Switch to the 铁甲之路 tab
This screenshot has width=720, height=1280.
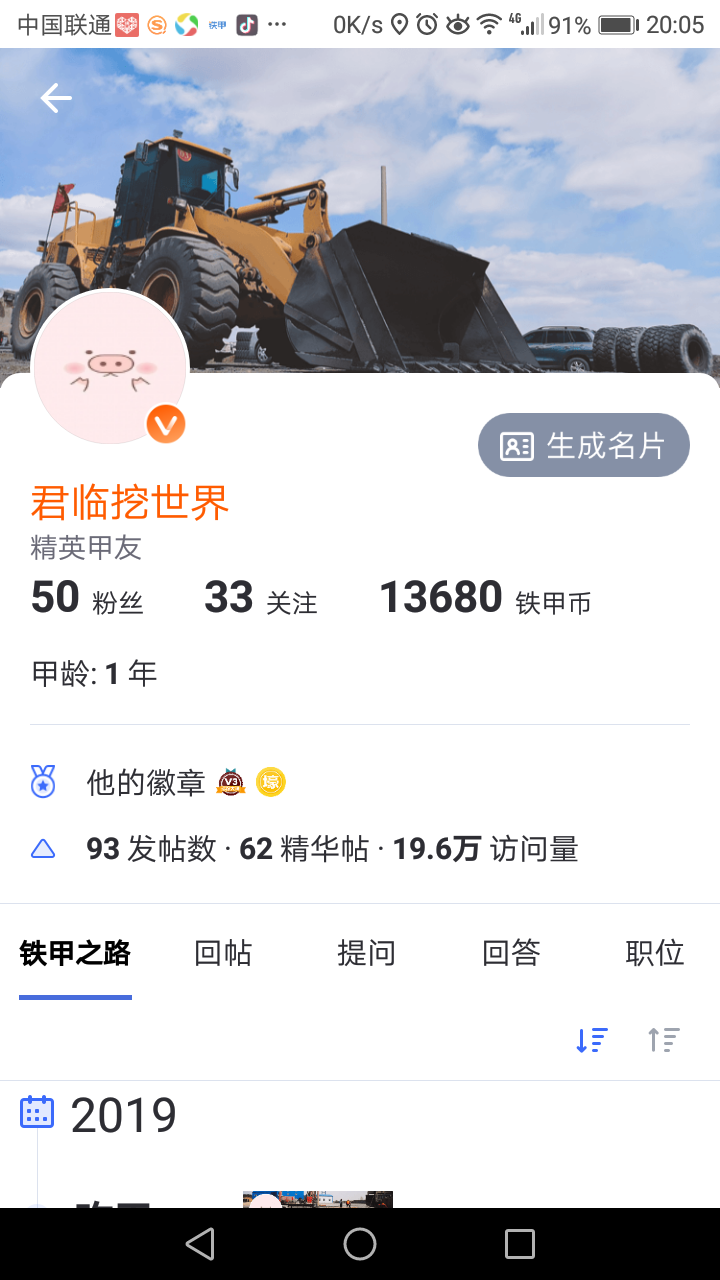pos(75,954)
